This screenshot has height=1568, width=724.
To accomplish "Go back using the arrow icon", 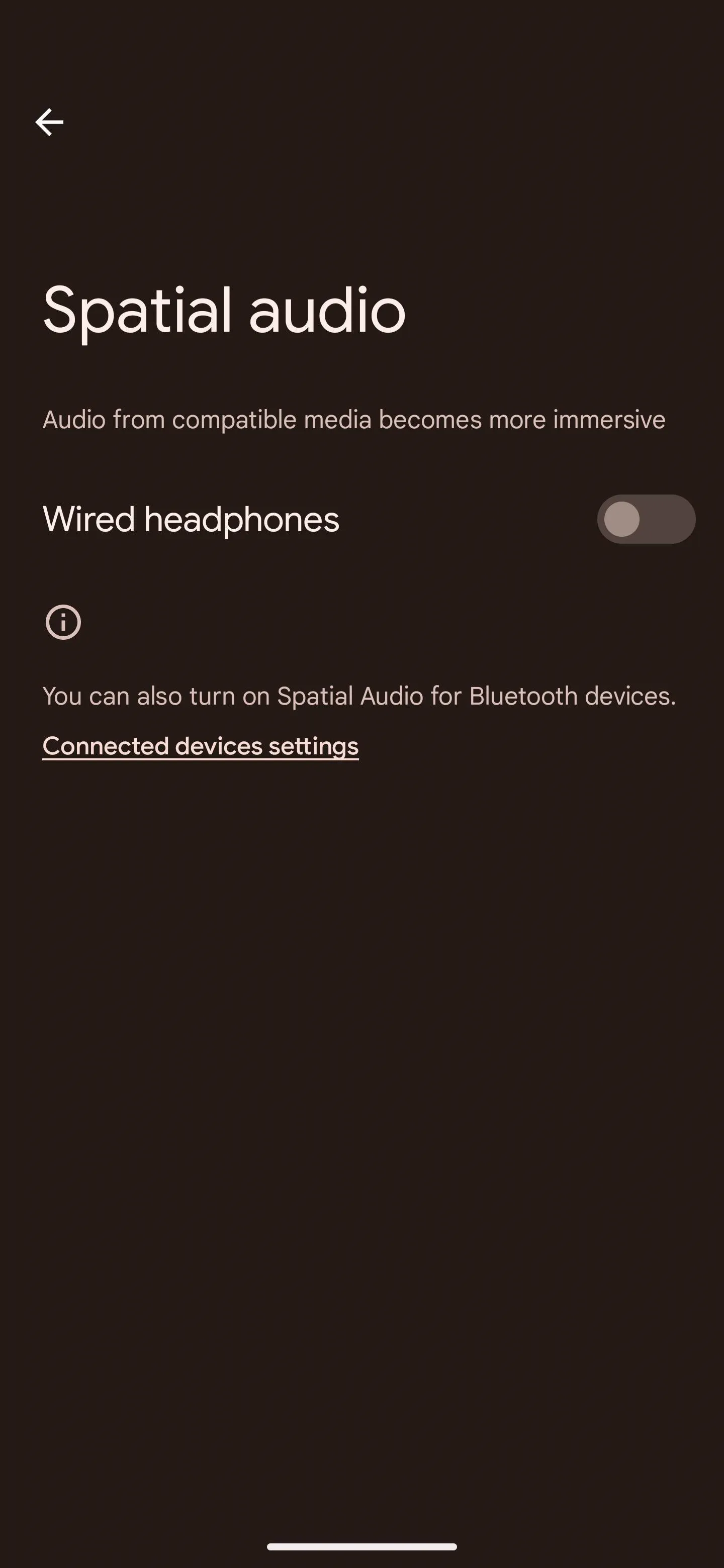I will point(49,122).
